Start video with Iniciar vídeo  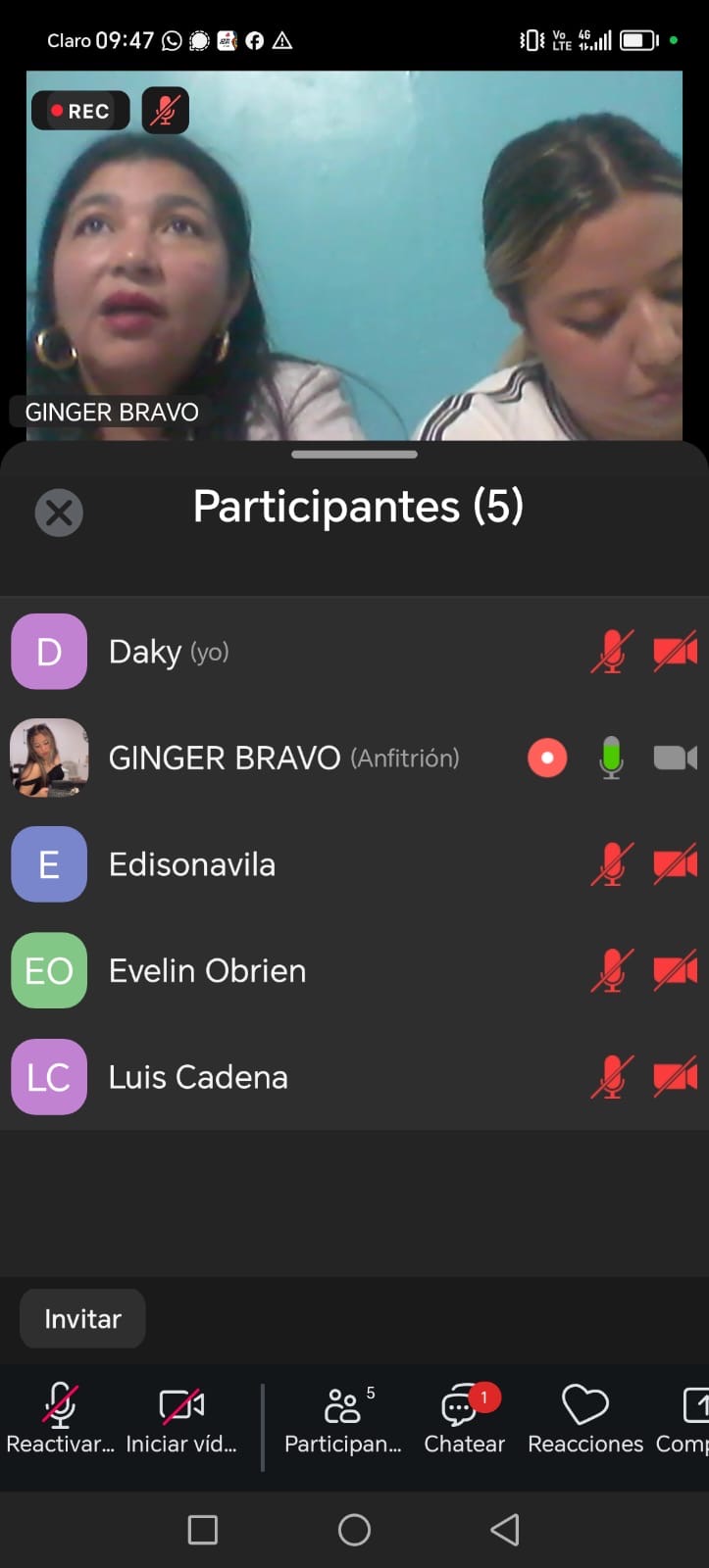point(181,1418)
